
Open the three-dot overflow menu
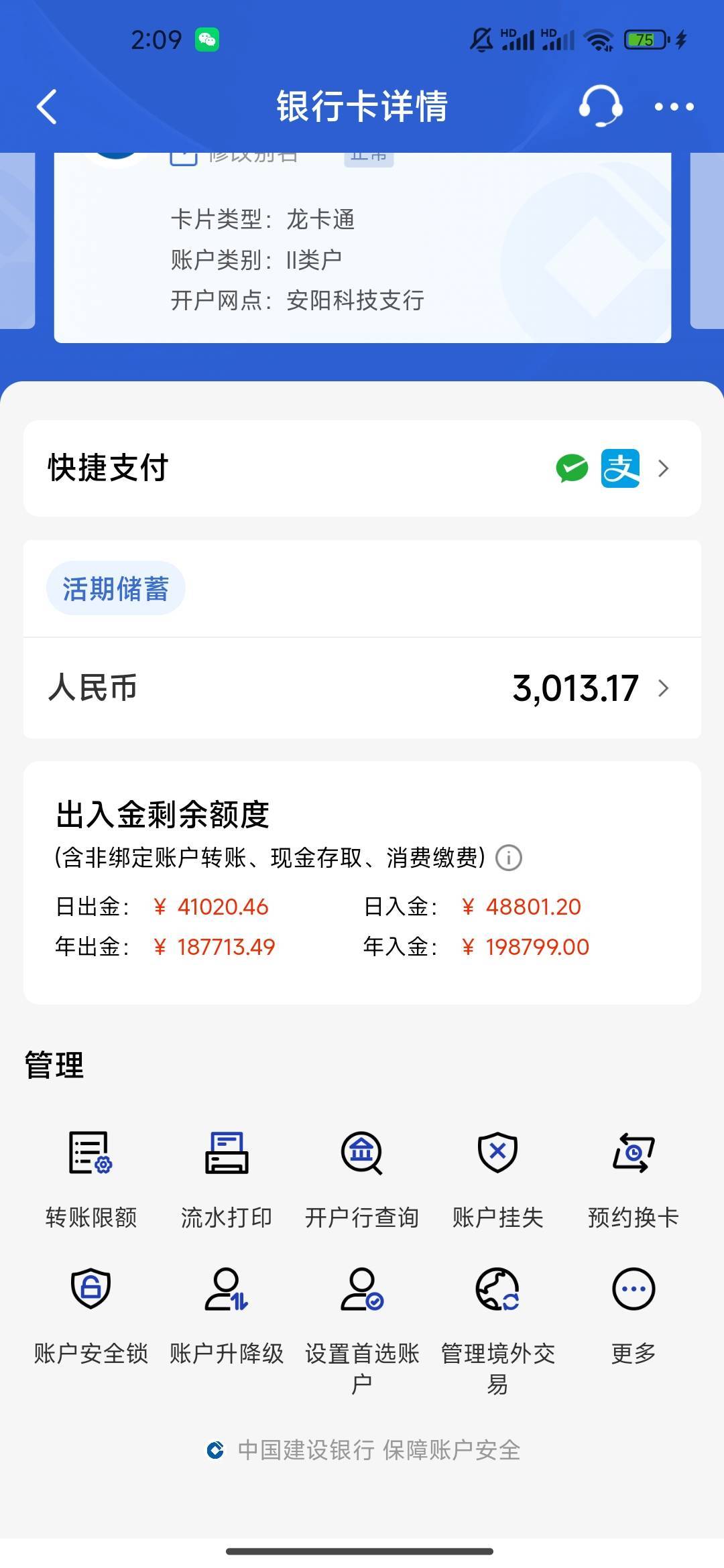tap(674, 107)
